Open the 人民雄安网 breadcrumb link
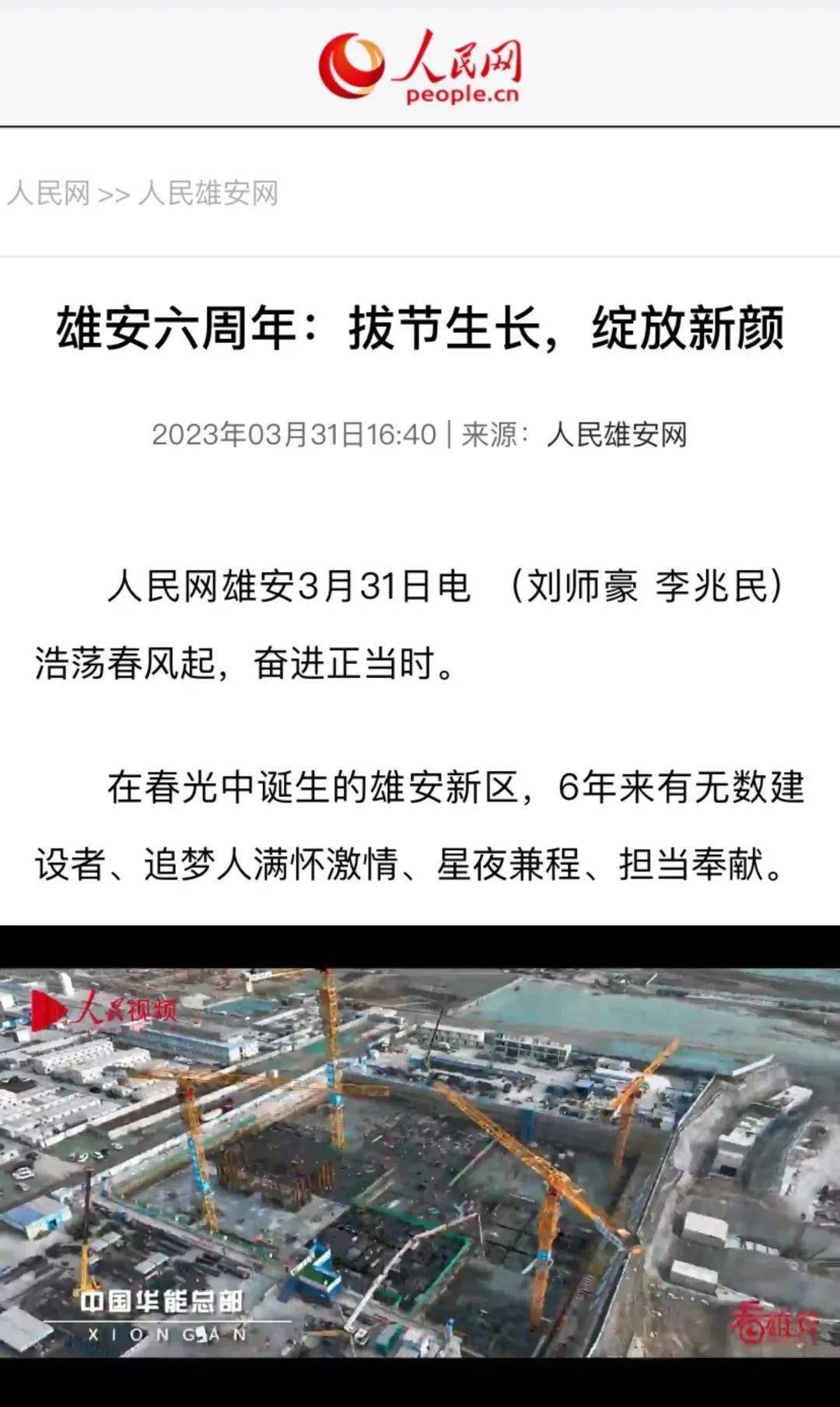This screenshot has height=1407, width=840. (x=208, y=193)
